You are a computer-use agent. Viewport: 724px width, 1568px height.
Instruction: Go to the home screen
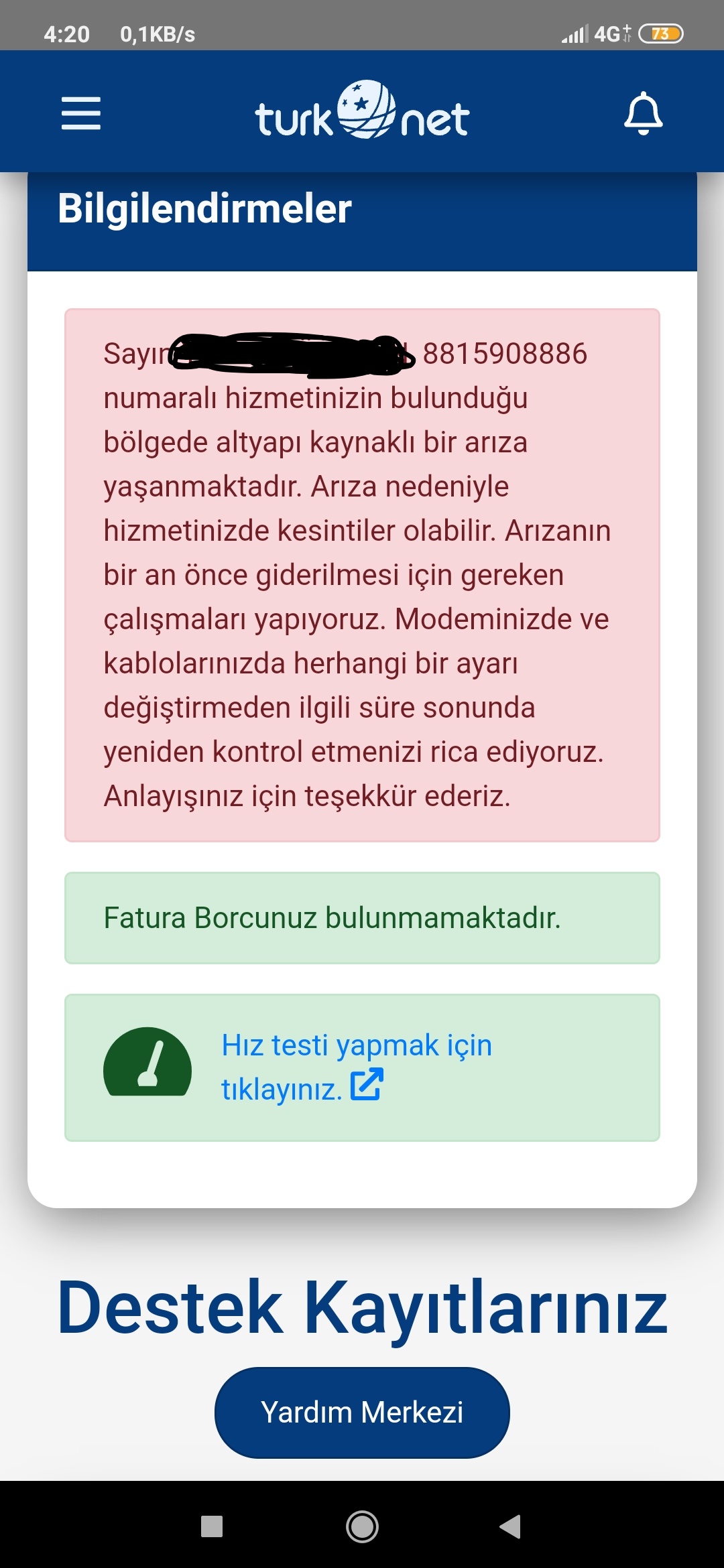(x=362, y=1526)
